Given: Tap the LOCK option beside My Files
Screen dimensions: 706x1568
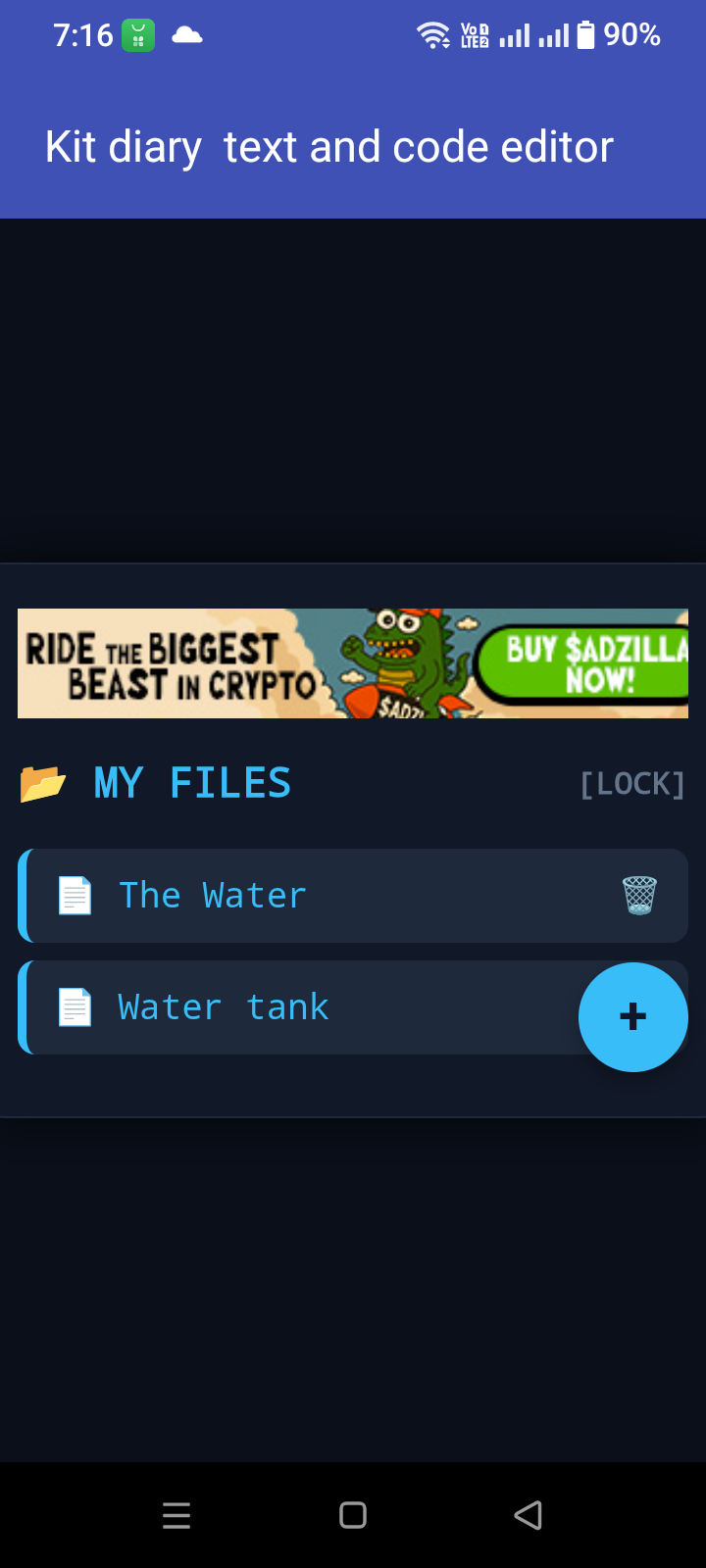Looking at the screenshot, I should click(x=631, y=784).
